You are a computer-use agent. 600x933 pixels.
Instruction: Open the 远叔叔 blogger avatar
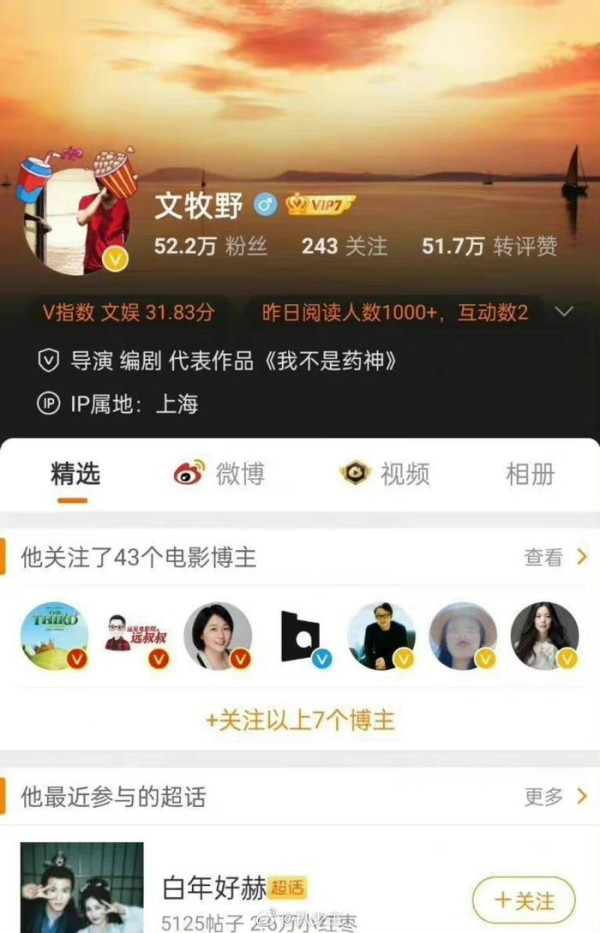point(136,636)
